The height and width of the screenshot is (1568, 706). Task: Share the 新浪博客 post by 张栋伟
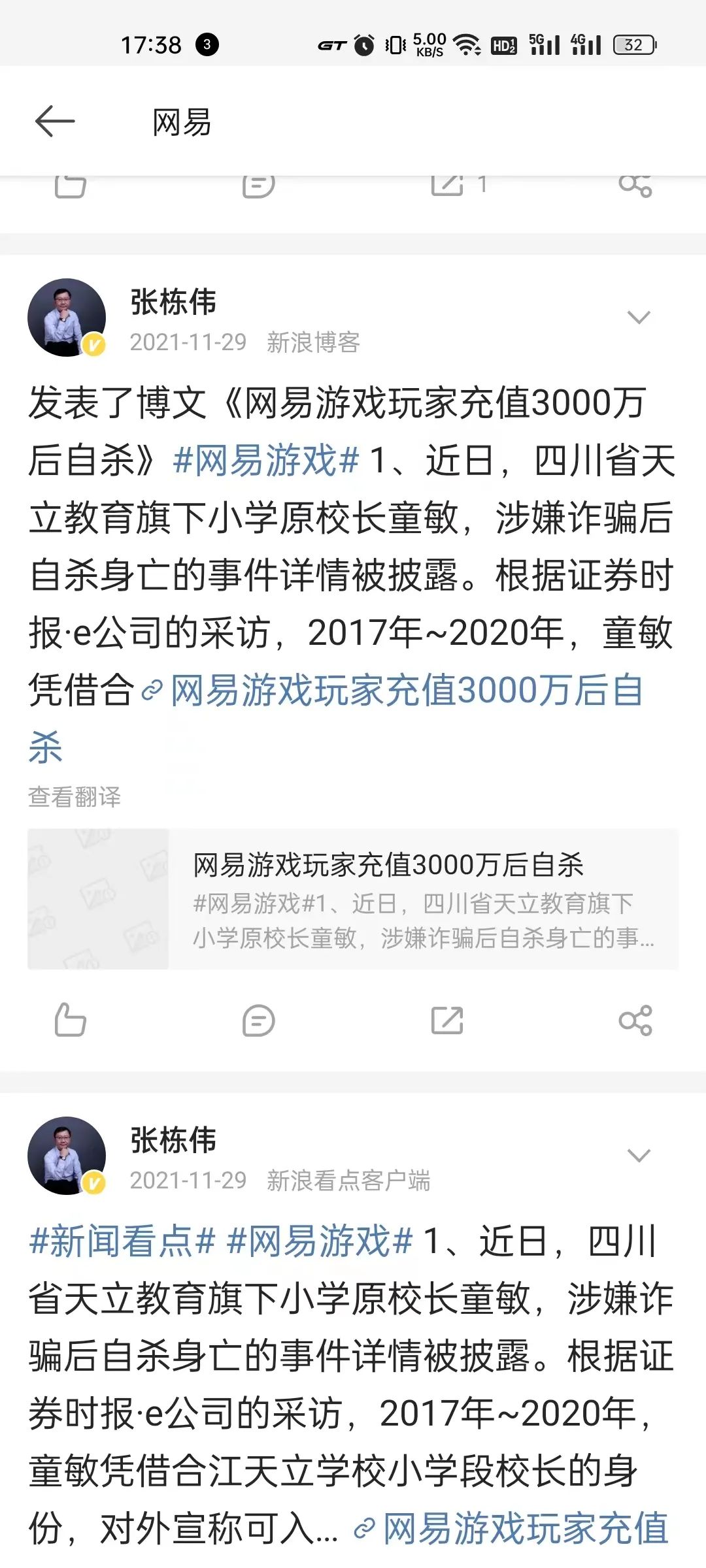635,1020
